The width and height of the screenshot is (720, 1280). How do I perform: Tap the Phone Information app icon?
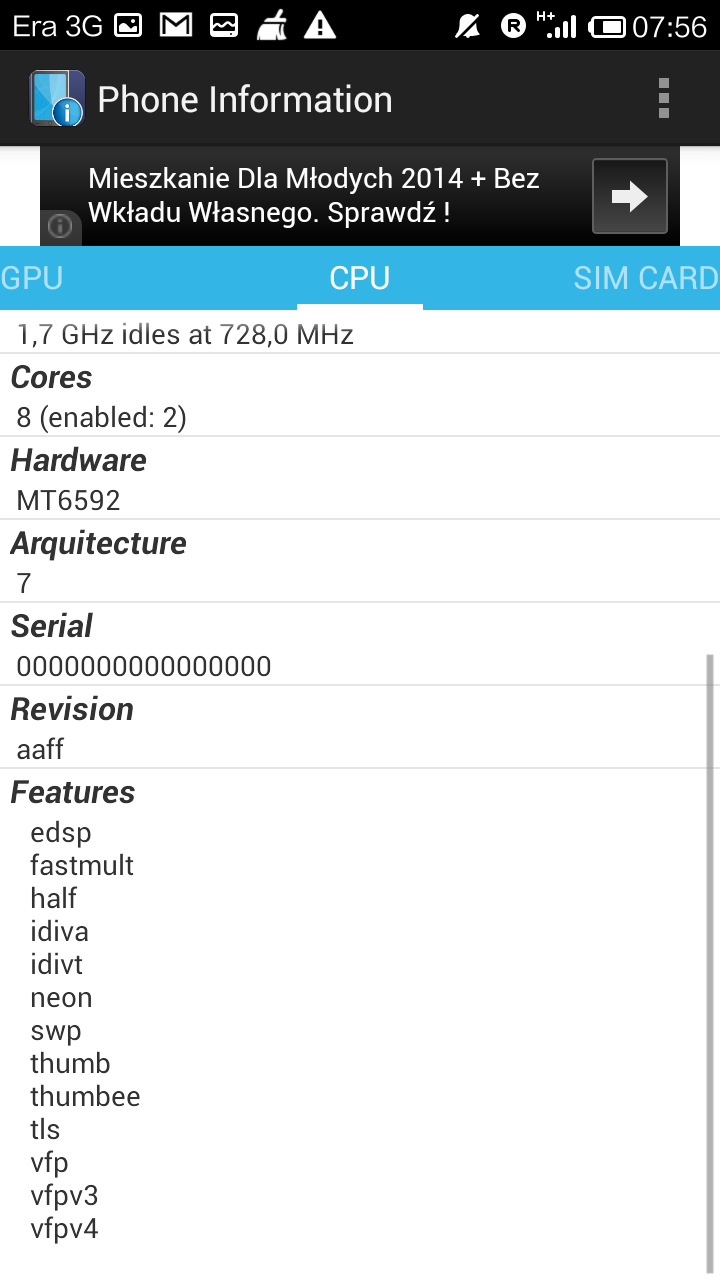pyautogui.click(x=57, y=99)
